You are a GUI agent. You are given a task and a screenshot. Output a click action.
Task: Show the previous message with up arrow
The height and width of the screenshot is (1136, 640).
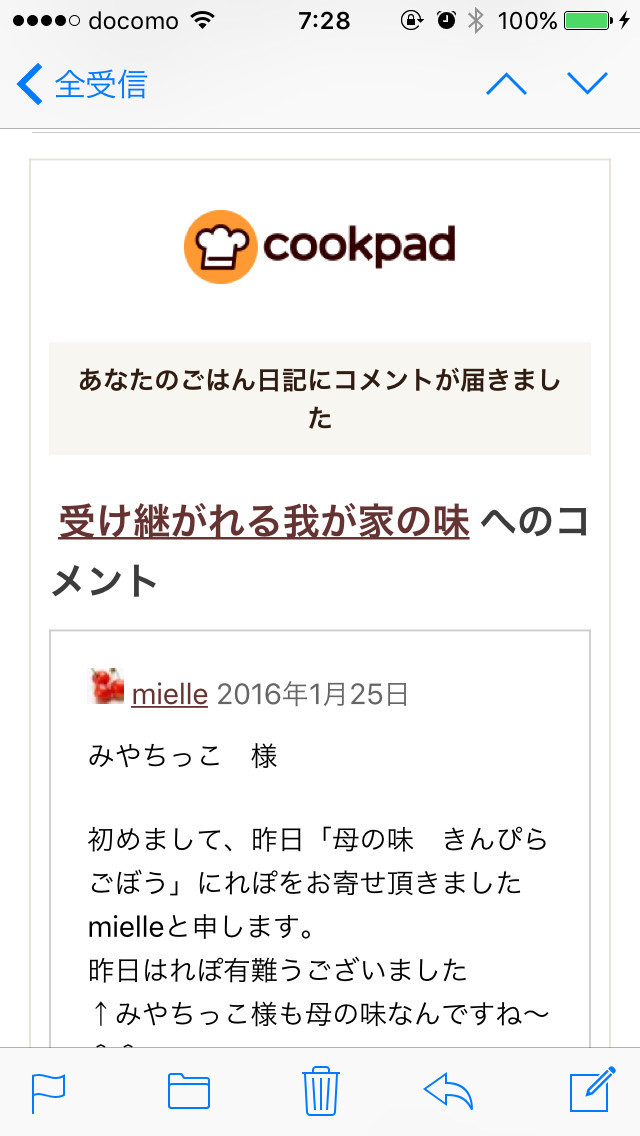[x=506, y=84]
